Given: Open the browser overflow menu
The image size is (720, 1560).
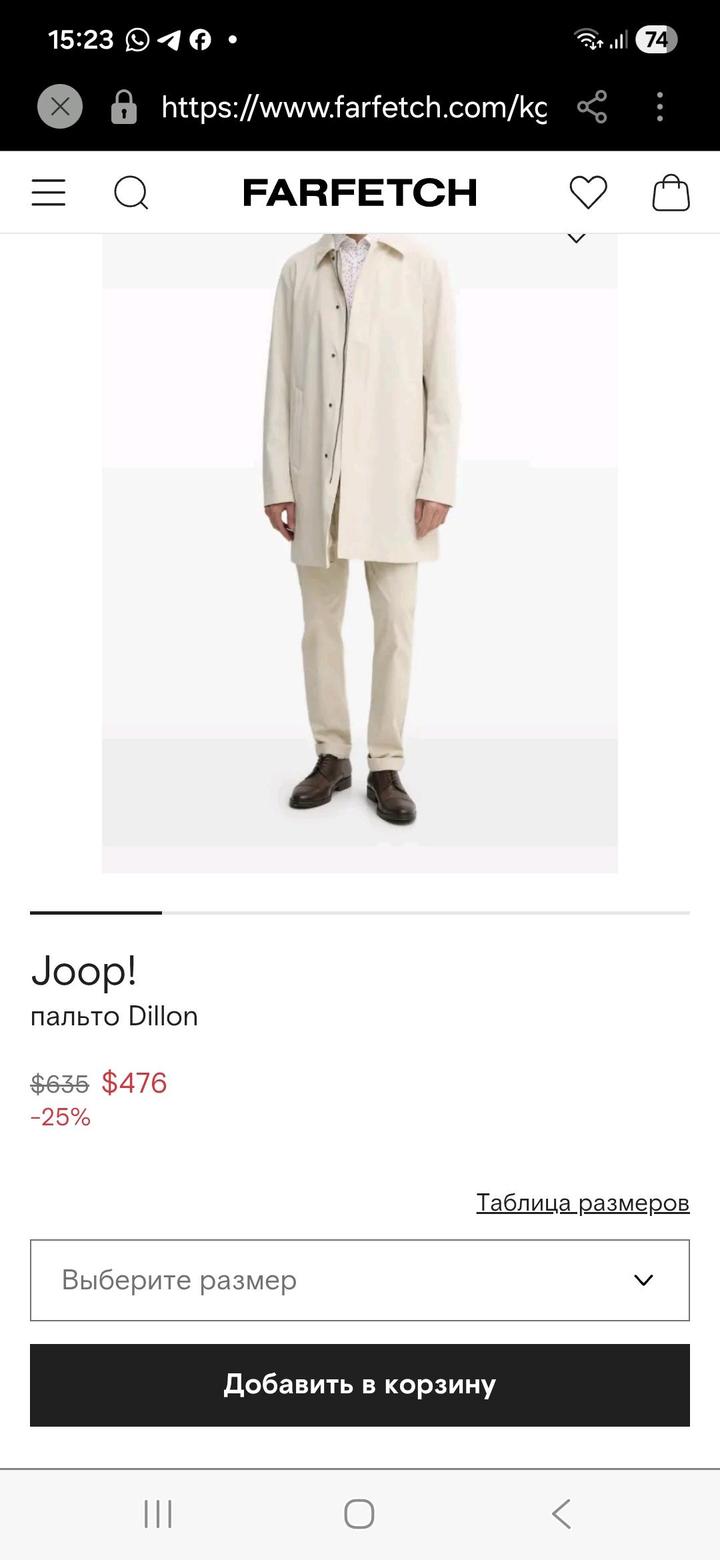Looking at the screenshot, I should 660,106.
